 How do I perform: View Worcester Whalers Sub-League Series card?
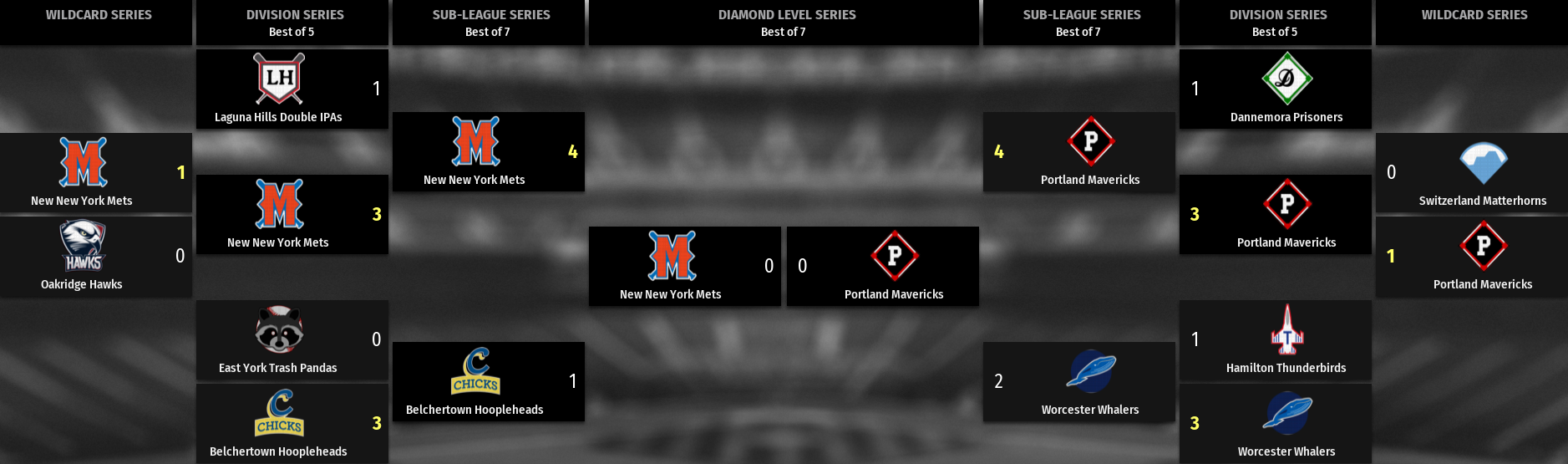coord(1078,381)
